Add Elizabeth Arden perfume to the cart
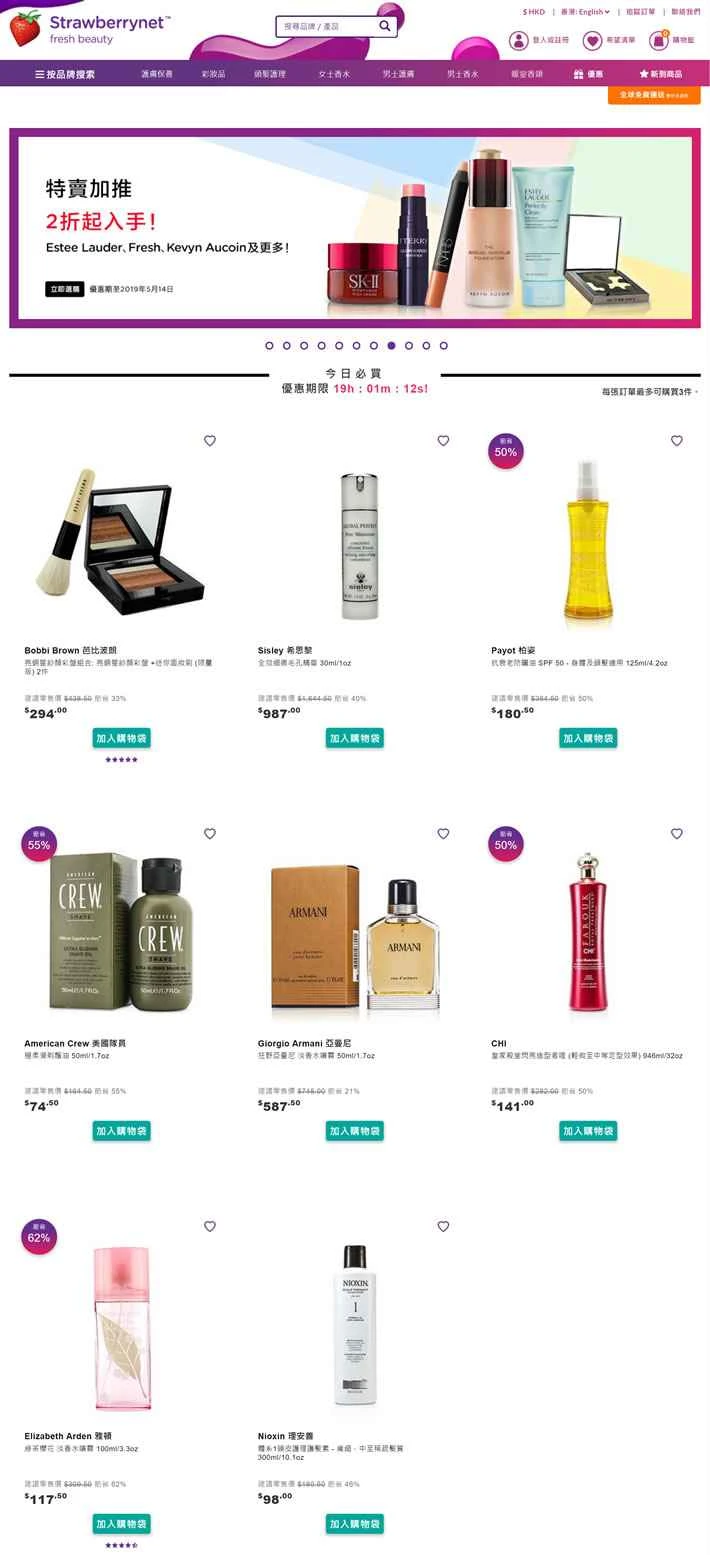This screenshot has width=710, height=1555. (x=121, y=1524)
